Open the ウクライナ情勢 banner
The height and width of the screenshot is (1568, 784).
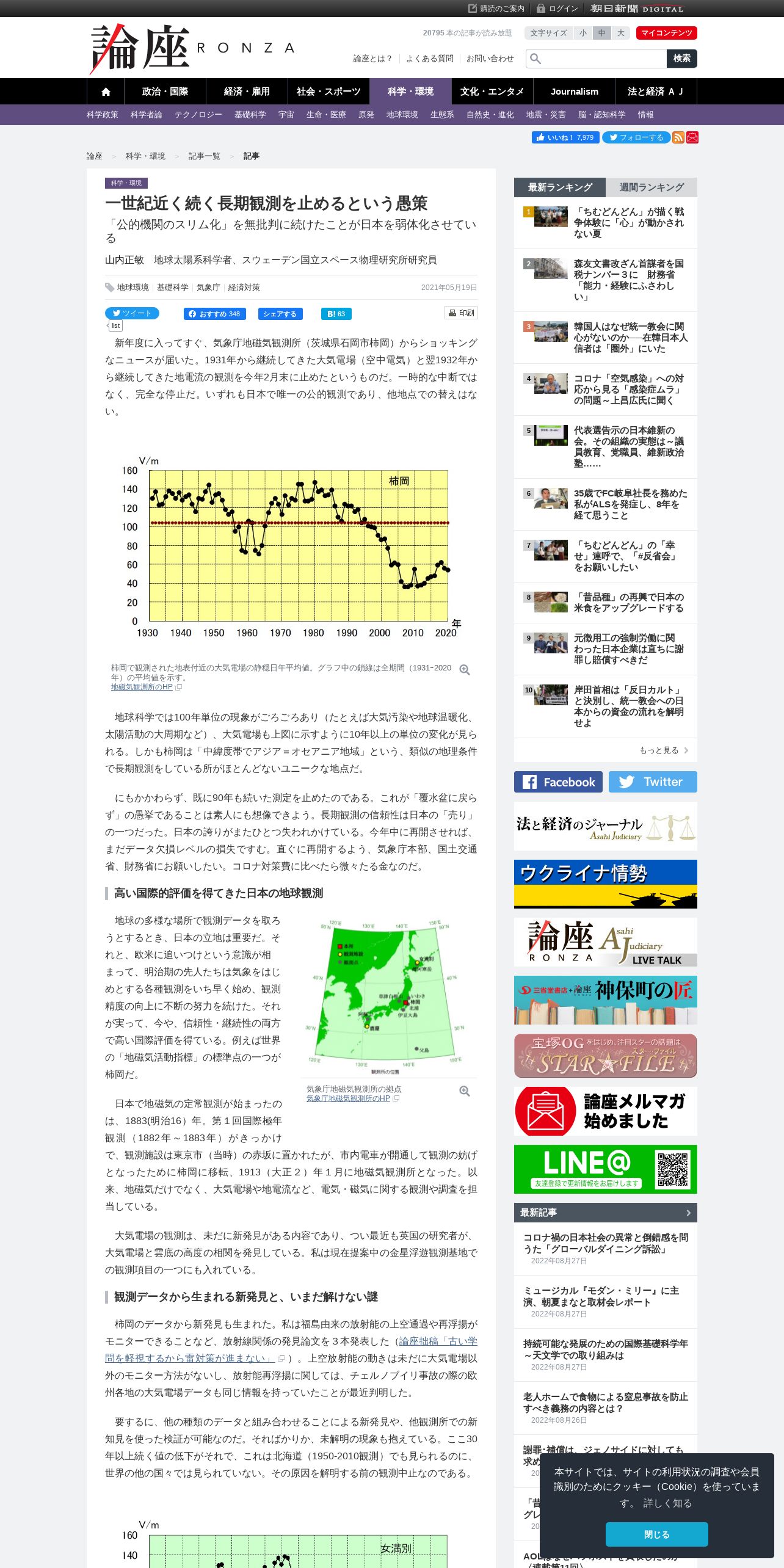point(606,884)
